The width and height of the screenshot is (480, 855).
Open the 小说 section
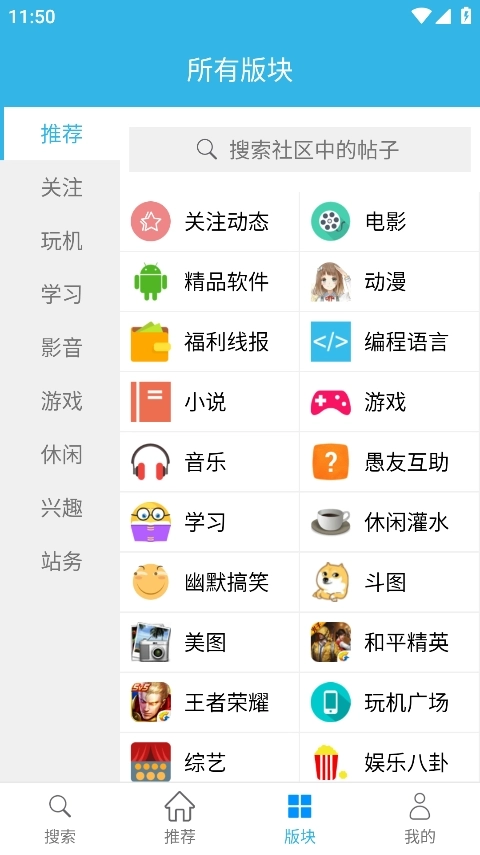[209, 402]
